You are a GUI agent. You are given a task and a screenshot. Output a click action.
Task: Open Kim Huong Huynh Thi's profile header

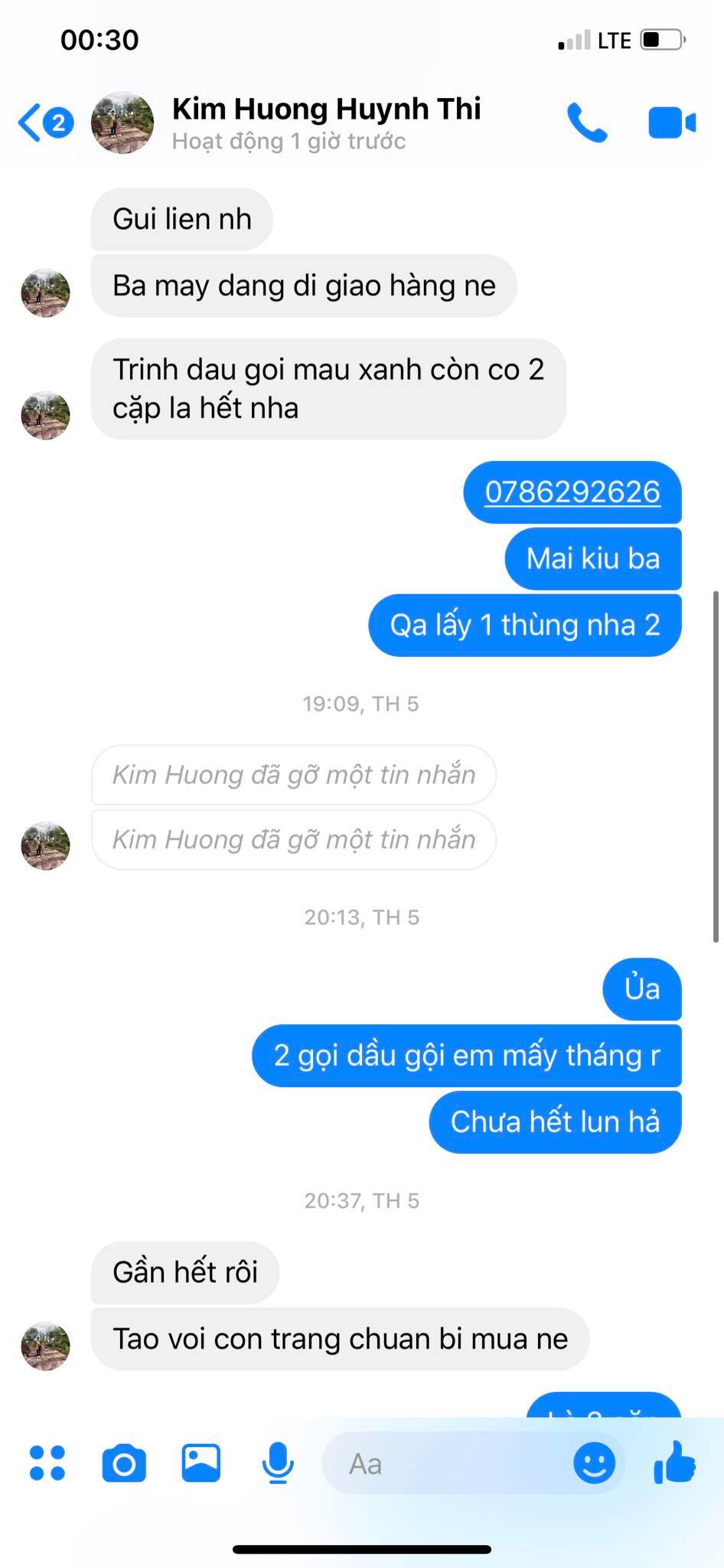point(325,123)
